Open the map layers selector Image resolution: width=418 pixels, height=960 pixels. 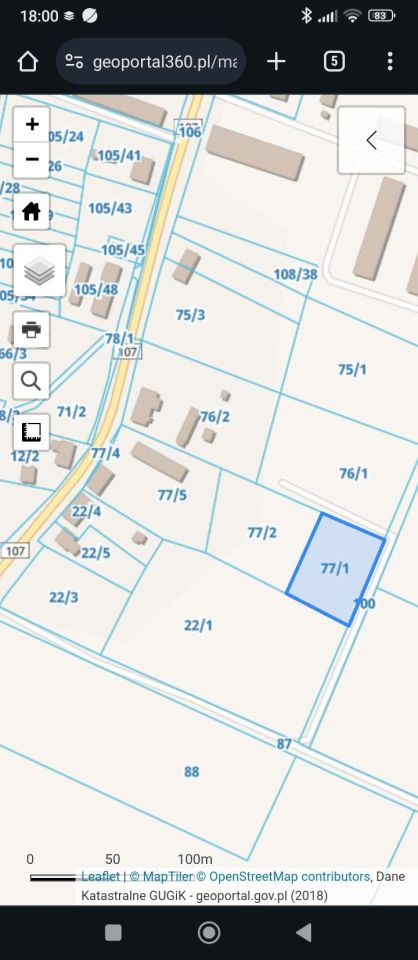40,271
